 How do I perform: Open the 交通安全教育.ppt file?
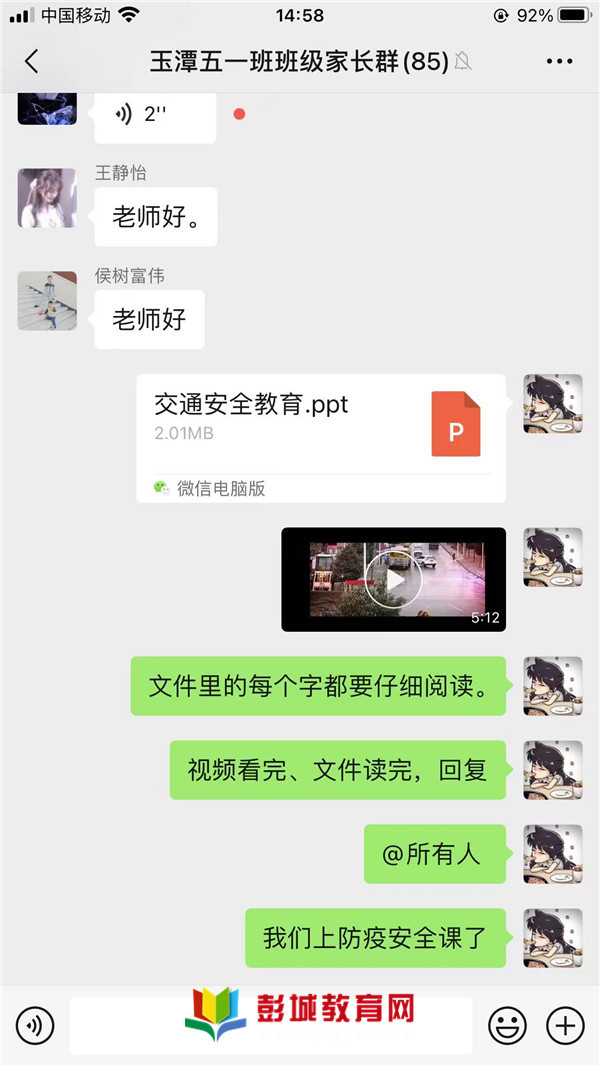point(321,439)
